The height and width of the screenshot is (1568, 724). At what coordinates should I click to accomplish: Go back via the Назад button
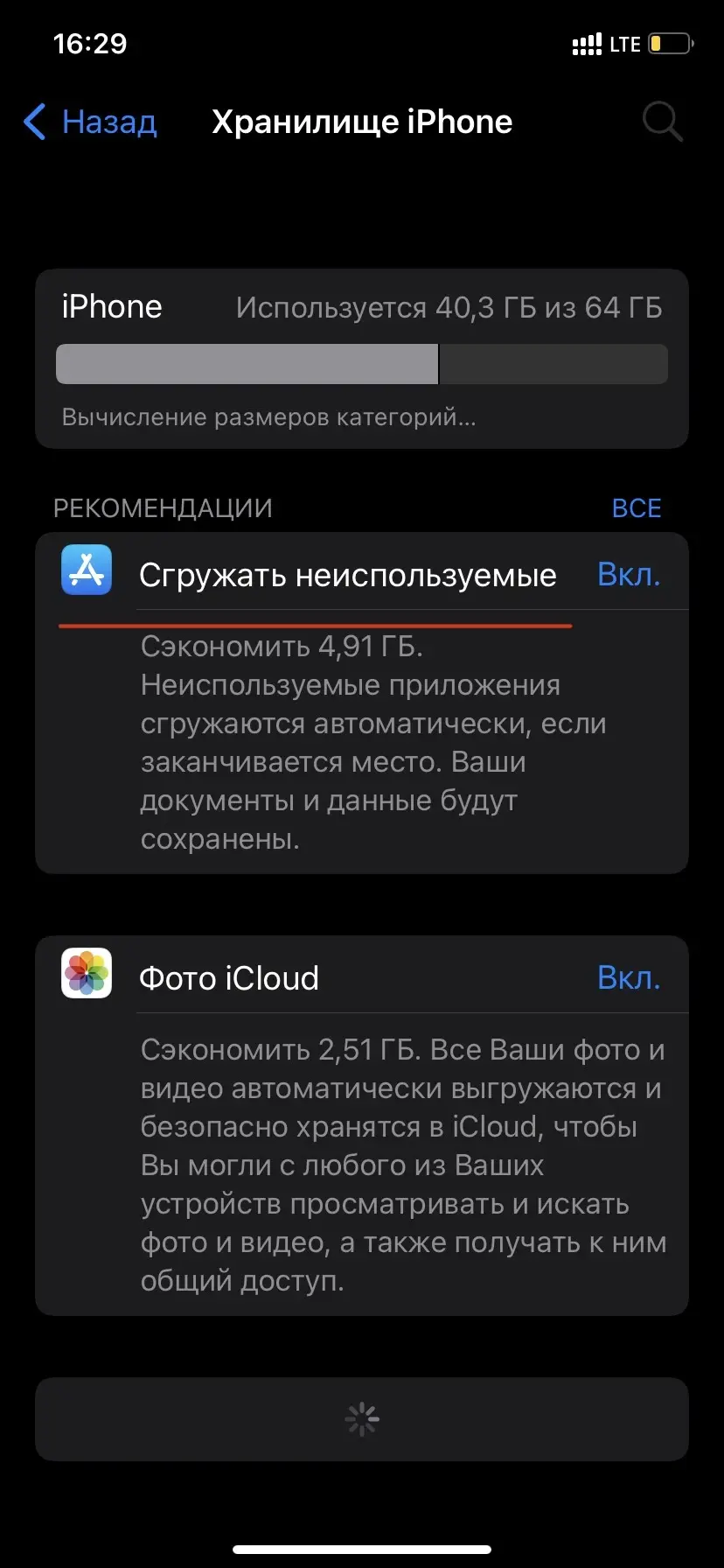(x=91, y=122)
